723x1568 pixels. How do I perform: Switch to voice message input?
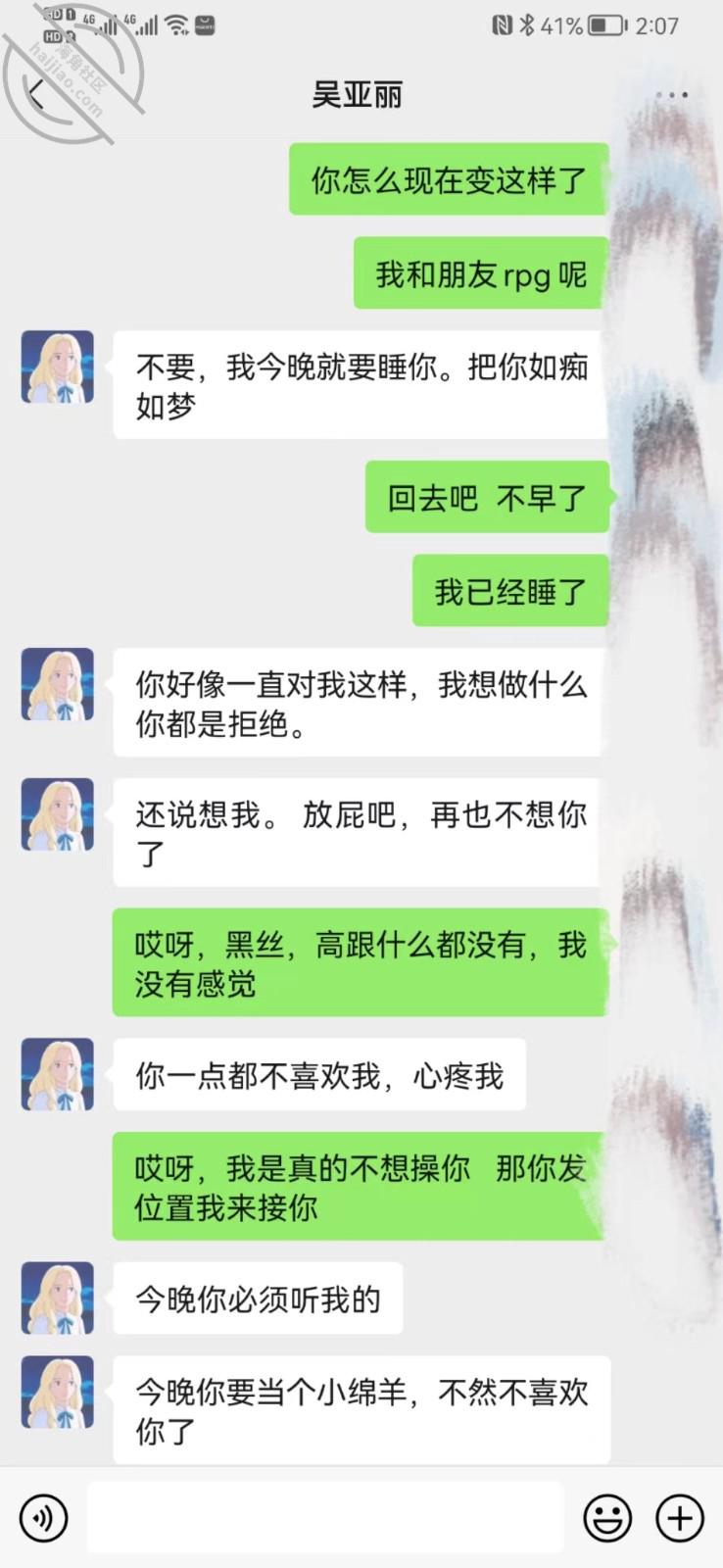(x=43, y=1518)
